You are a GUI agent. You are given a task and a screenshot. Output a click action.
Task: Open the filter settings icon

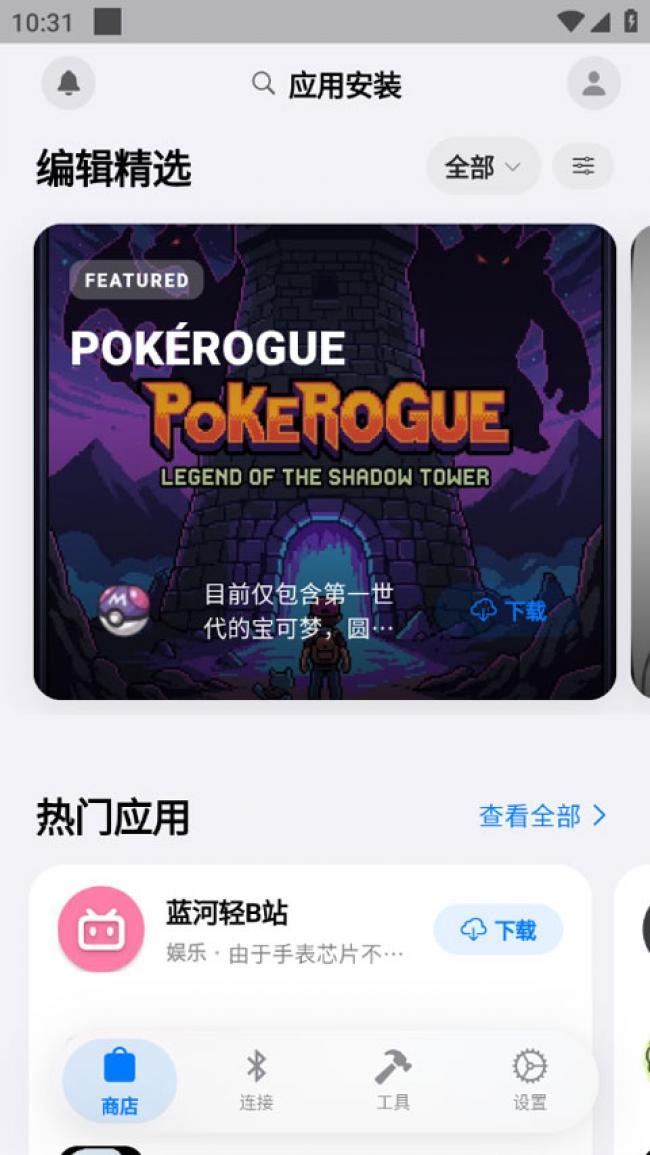click(x=583, y=166)
